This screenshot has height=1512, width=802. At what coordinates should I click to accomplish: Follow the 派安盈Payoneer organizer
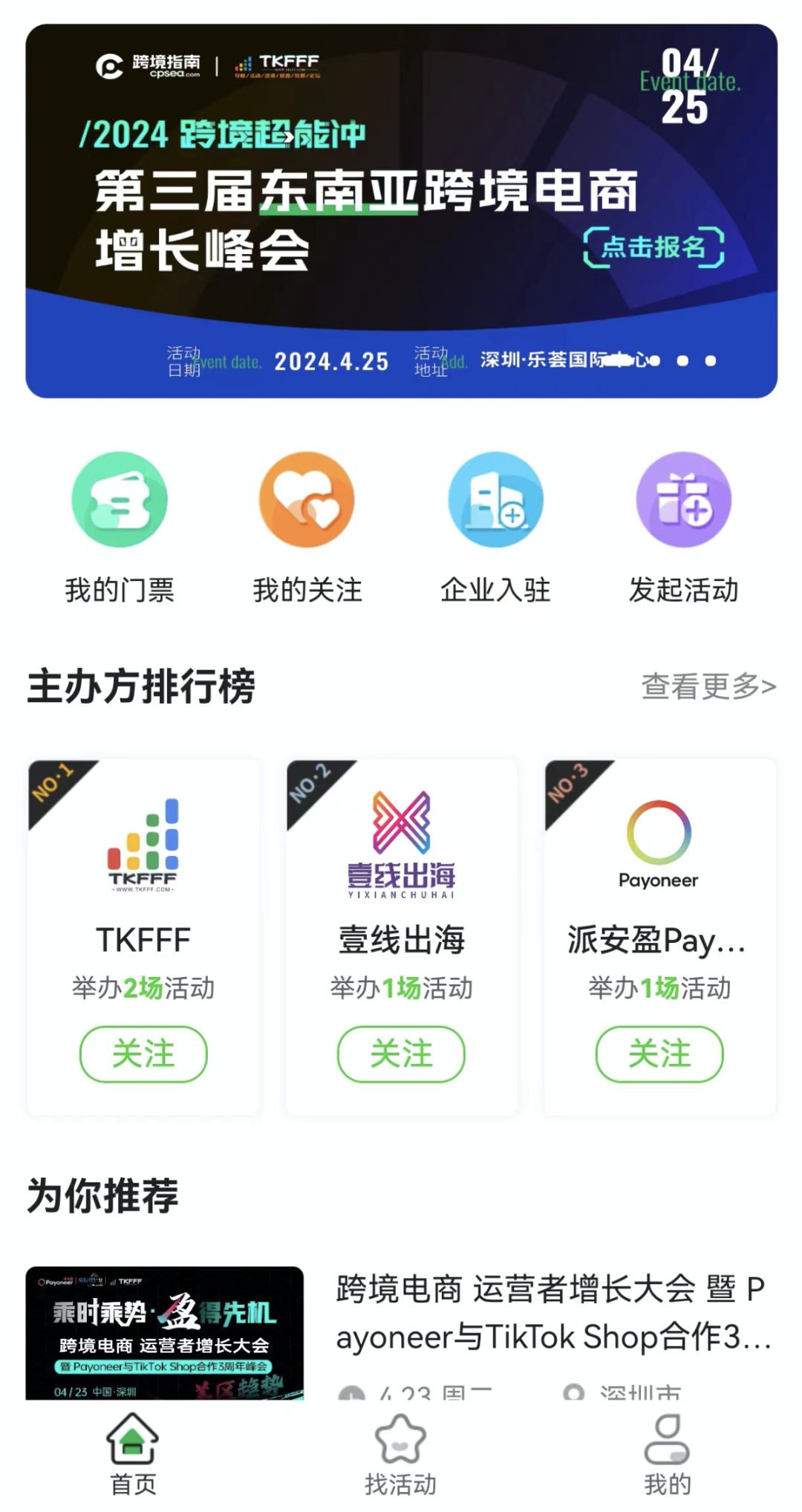point(659,1054)
